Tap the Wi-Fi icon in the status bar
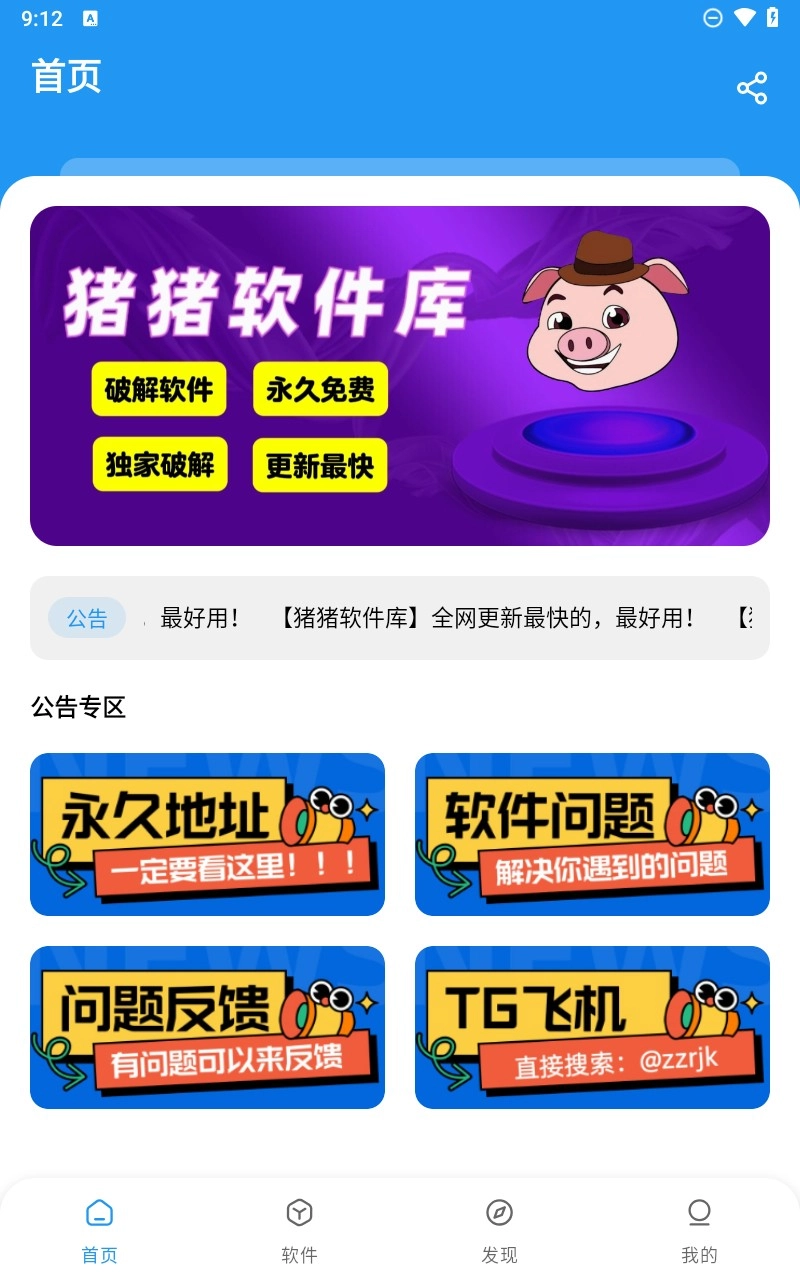The height and width of the screenshot is (1280, 800). [x=745, y=18]
